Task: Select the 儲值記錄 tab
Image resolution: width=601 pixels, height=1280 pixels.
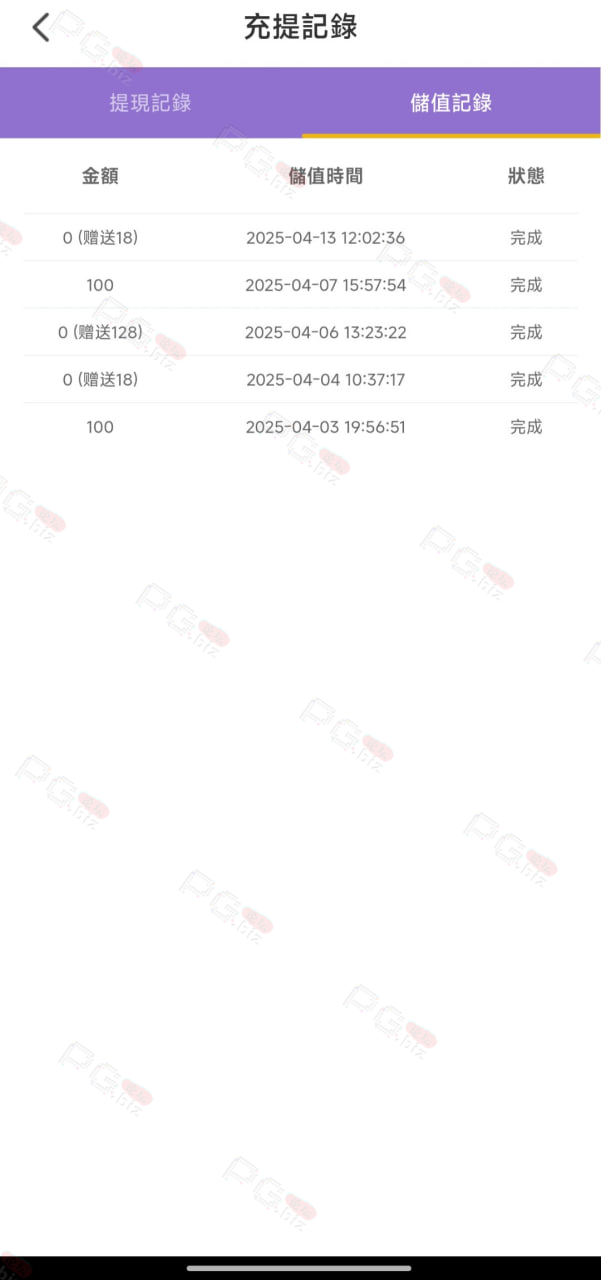Action: 451,102
